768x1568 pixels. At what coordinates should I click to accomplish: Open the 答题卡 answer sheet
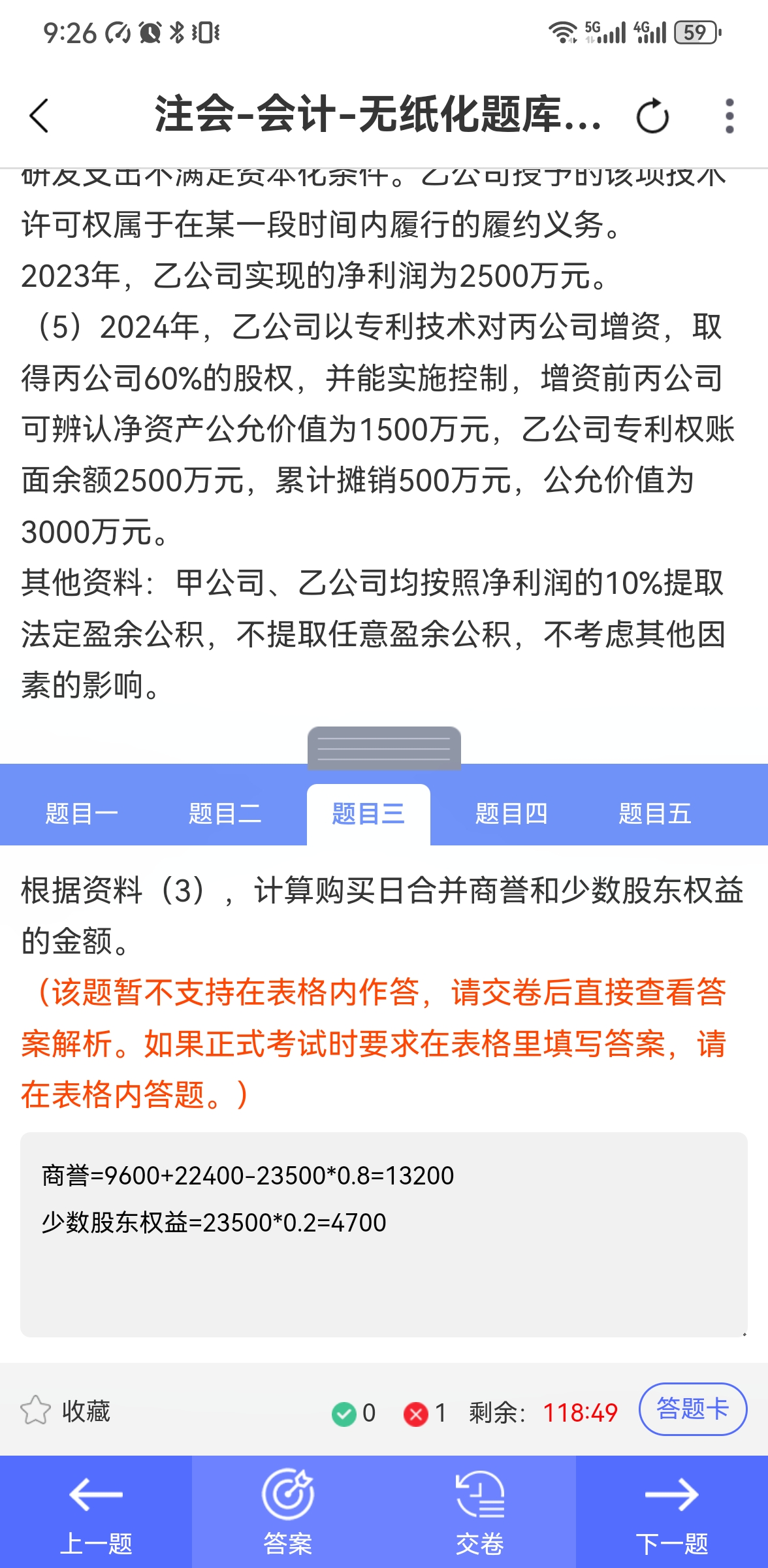[692, 1409]
